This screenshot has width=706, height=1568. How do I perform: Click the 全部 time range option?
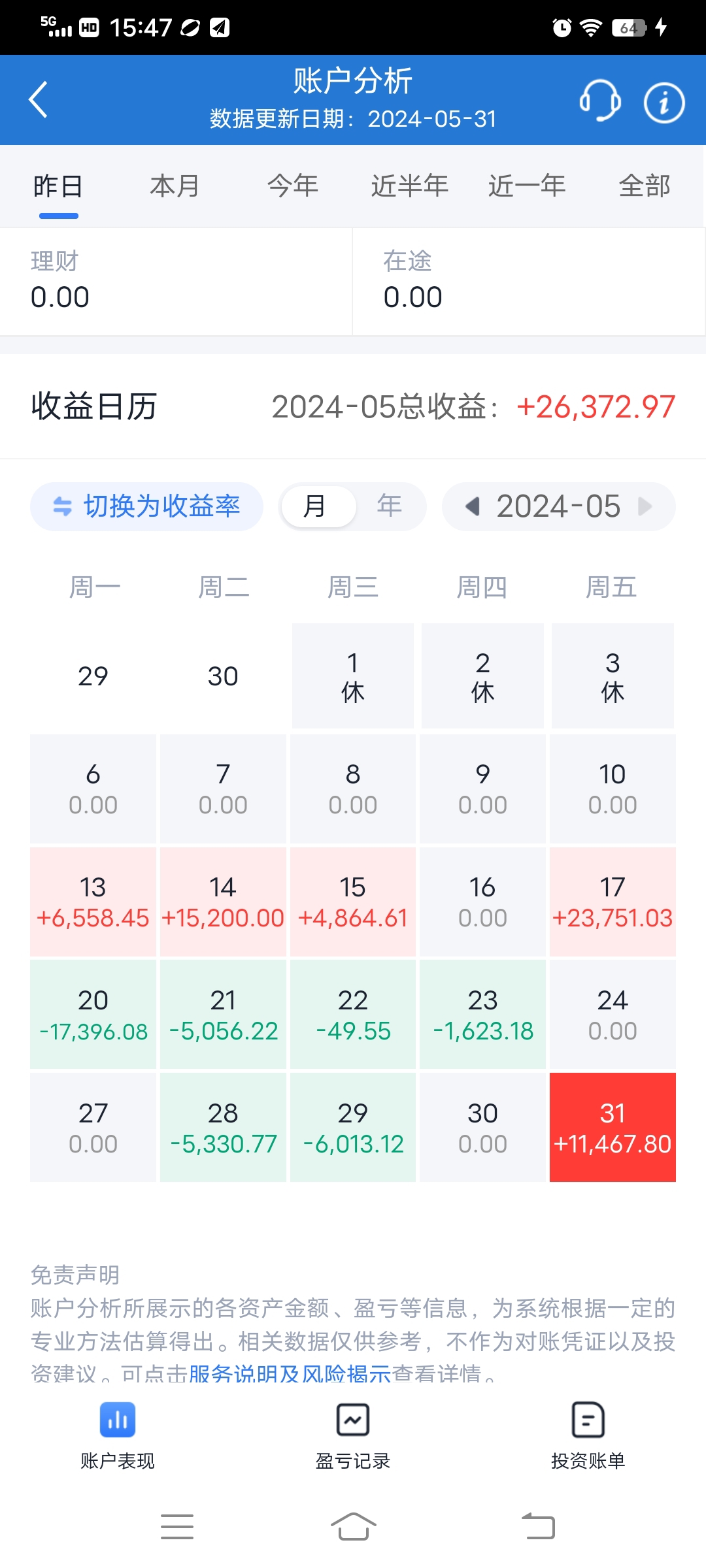click(x=645, y=185)
